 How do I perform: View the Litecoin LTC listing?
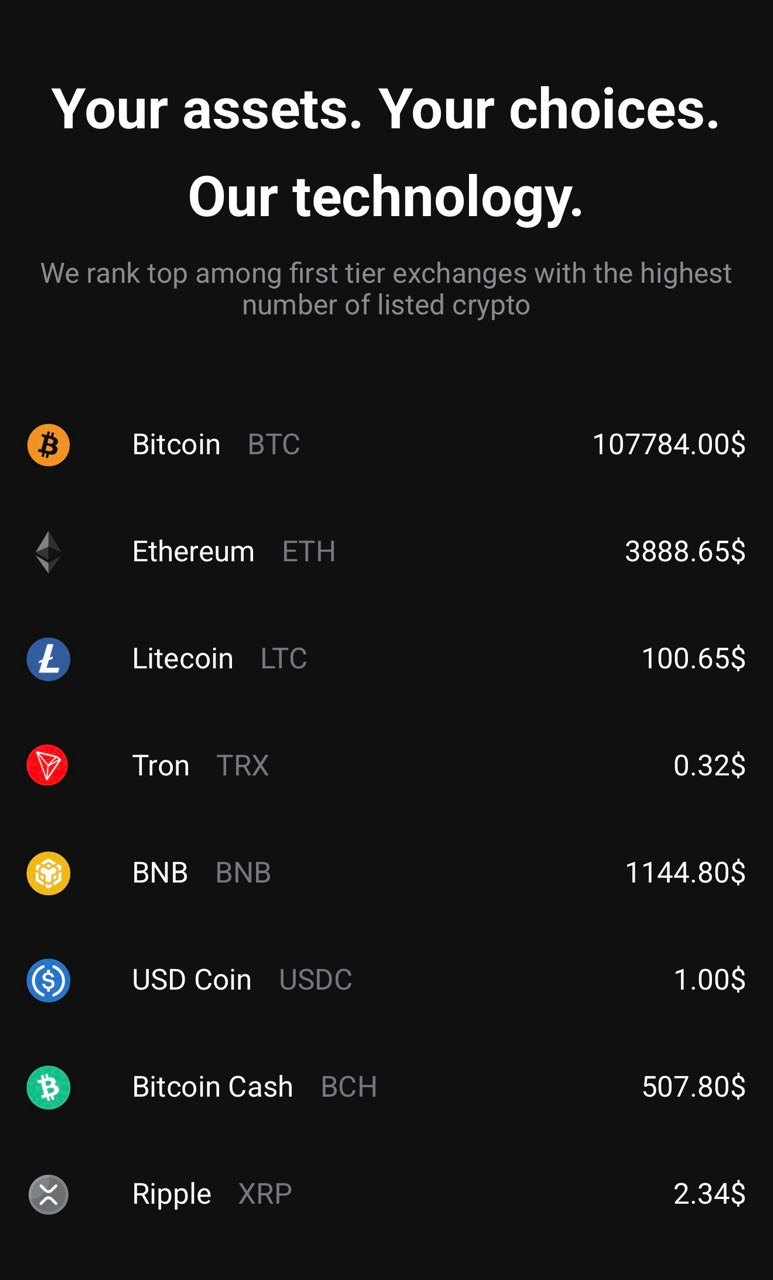click(182, 658)
